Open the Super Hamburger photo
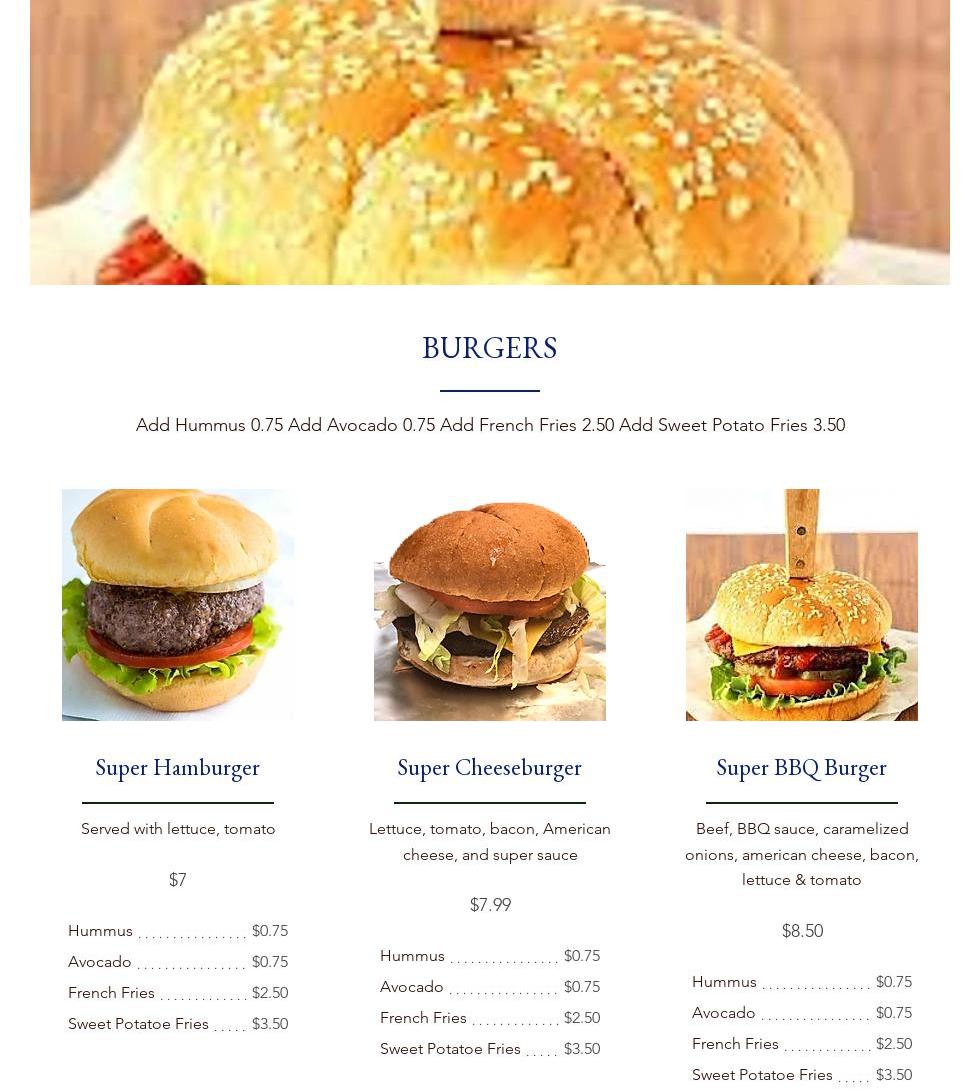The height and width of the screenshot is (1091, 965). click(178, 604)
